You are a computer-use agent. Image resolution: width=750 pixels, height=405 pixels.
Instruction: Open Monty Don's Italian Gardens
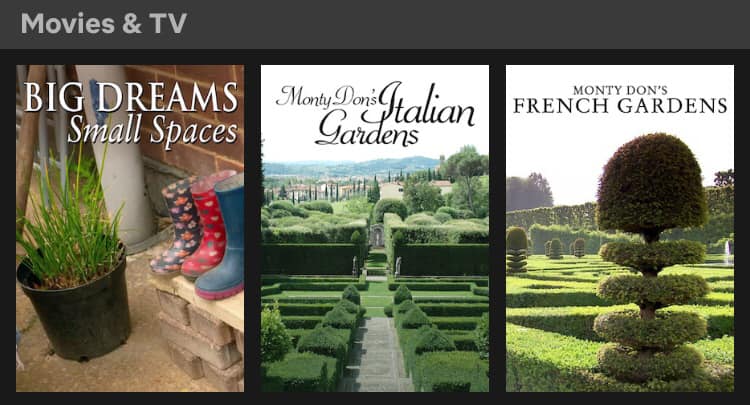click(375, 228)
